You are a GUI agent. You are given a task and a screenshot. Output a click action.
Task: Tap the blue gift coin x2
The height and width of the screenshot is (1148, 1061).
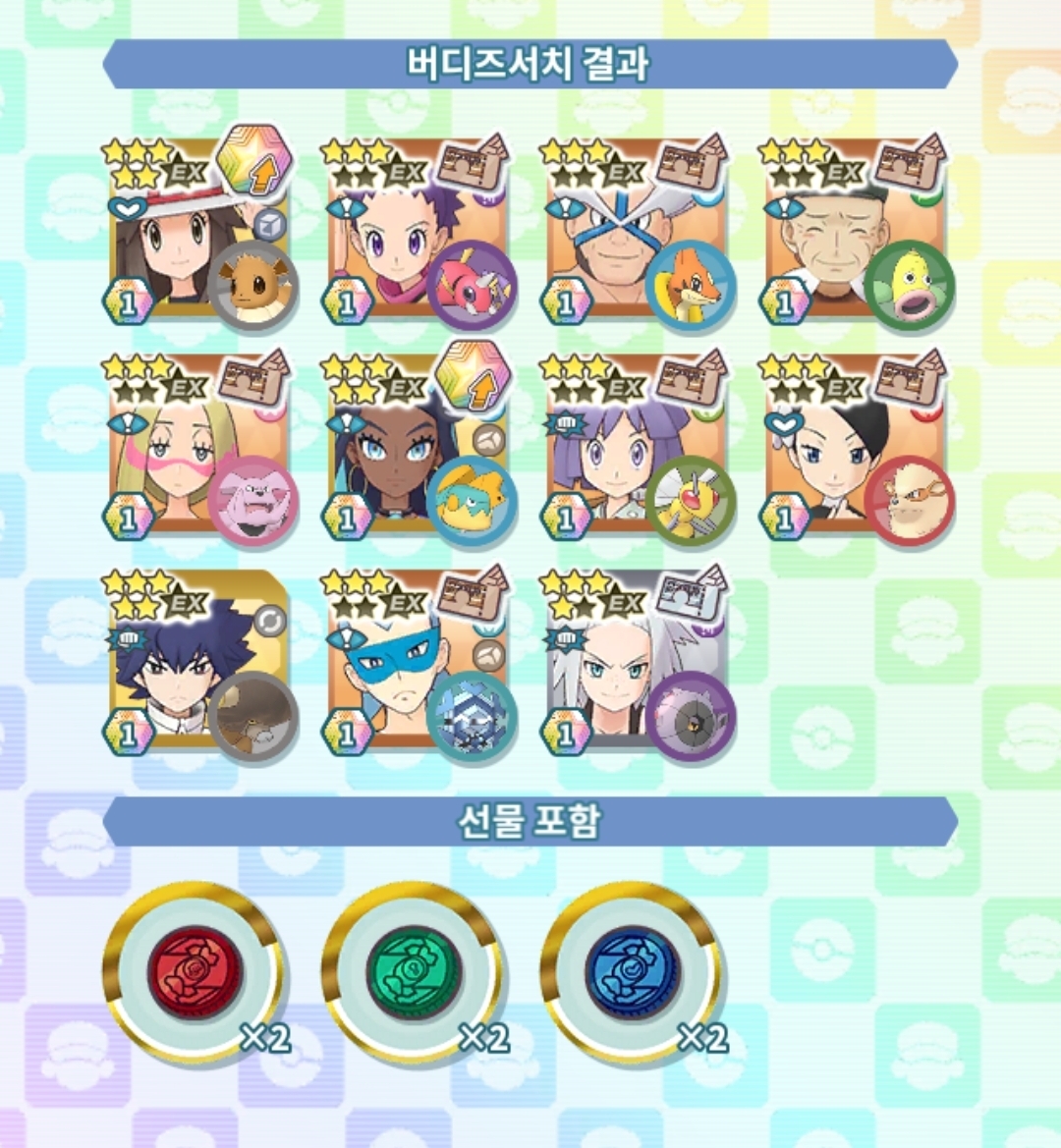click(x=632, y=972)
